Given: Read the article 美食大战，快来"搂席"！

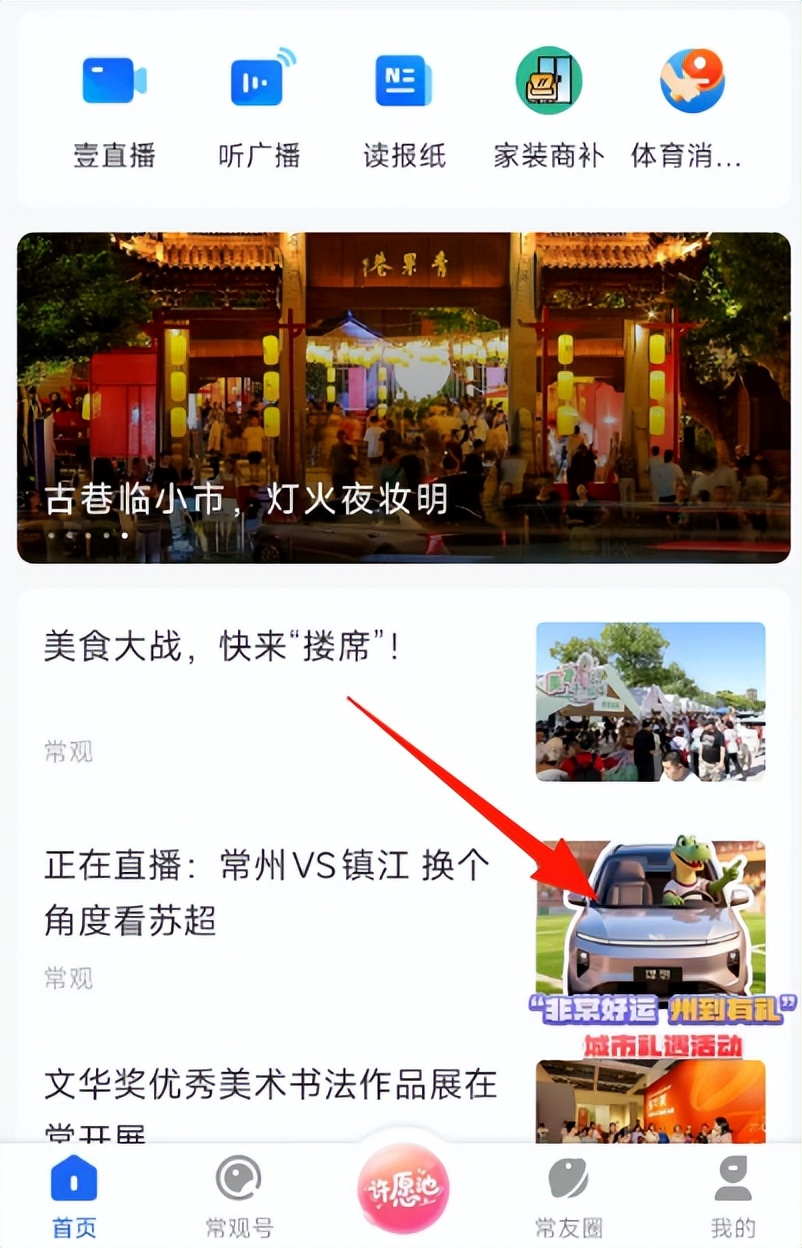Looking at the screenshot, I should pos(222,647).
